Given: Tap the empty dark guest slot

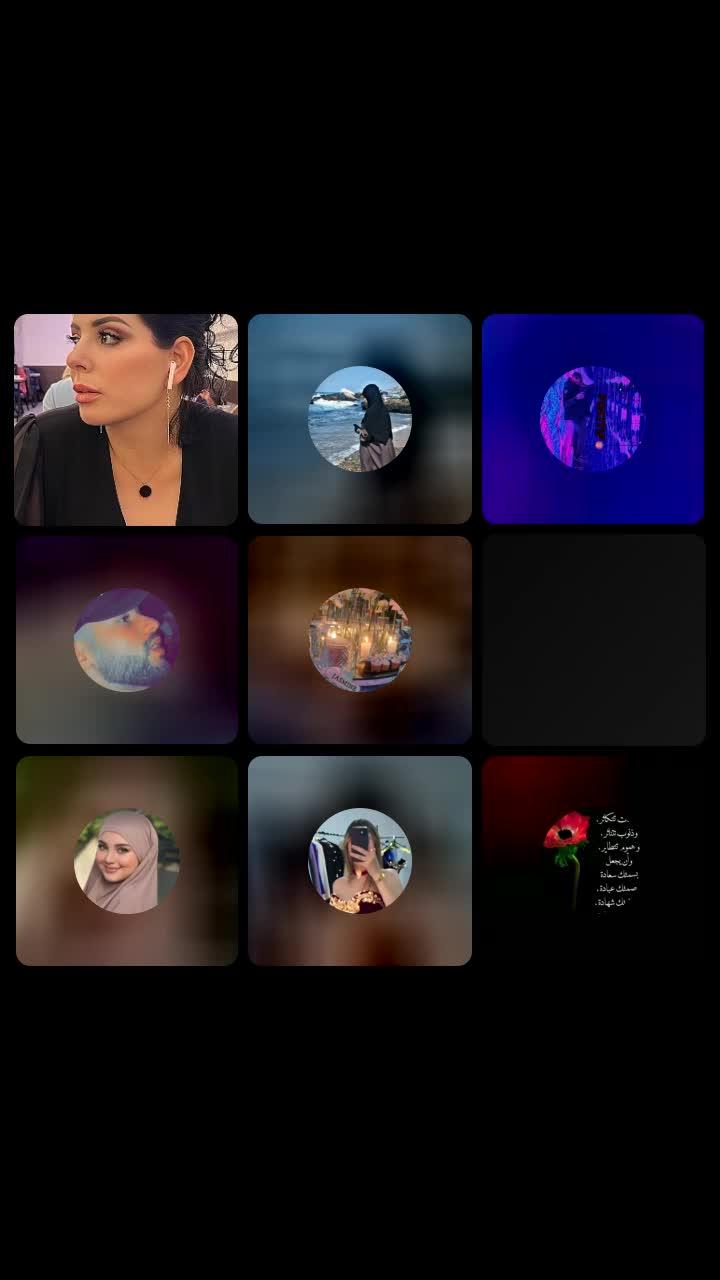Looking at the screenshot, I should click(x=593, y=640).
